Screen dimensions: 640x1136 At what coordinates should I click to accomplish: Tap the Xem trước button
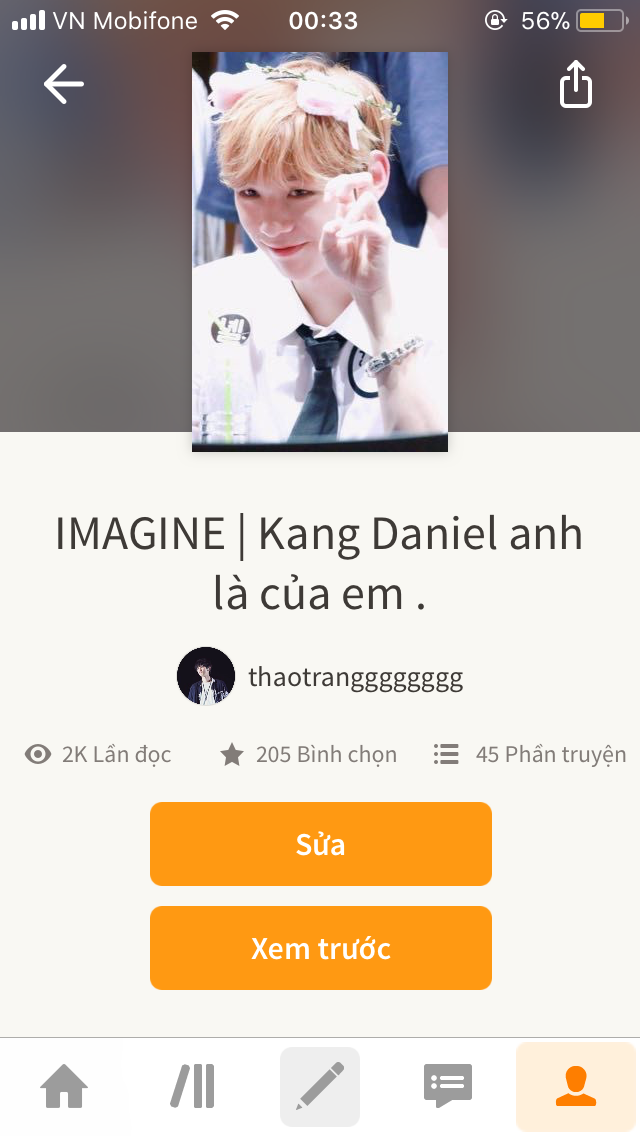[320, 948]
